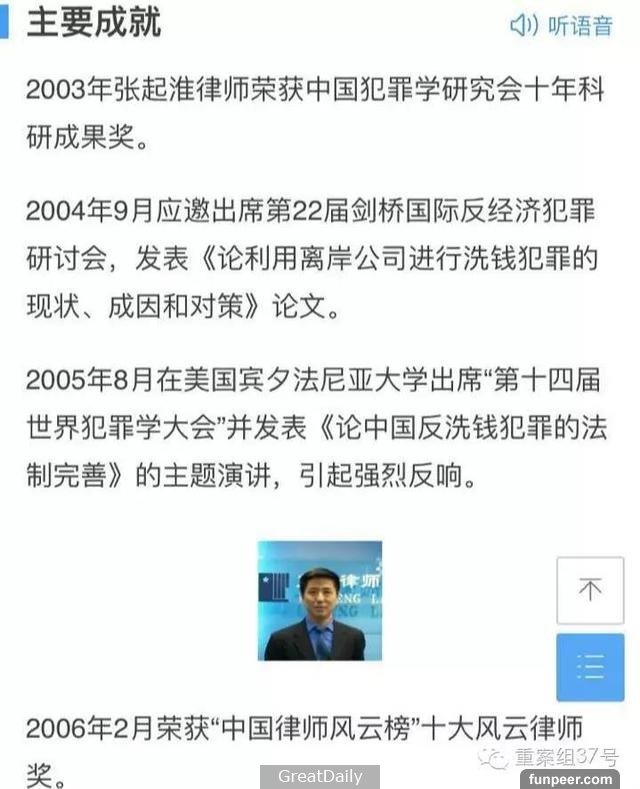Play the 听语音 audio reading
Image resolution: width=640 pixels, height=789 pixels.
(x=560, y=25)
